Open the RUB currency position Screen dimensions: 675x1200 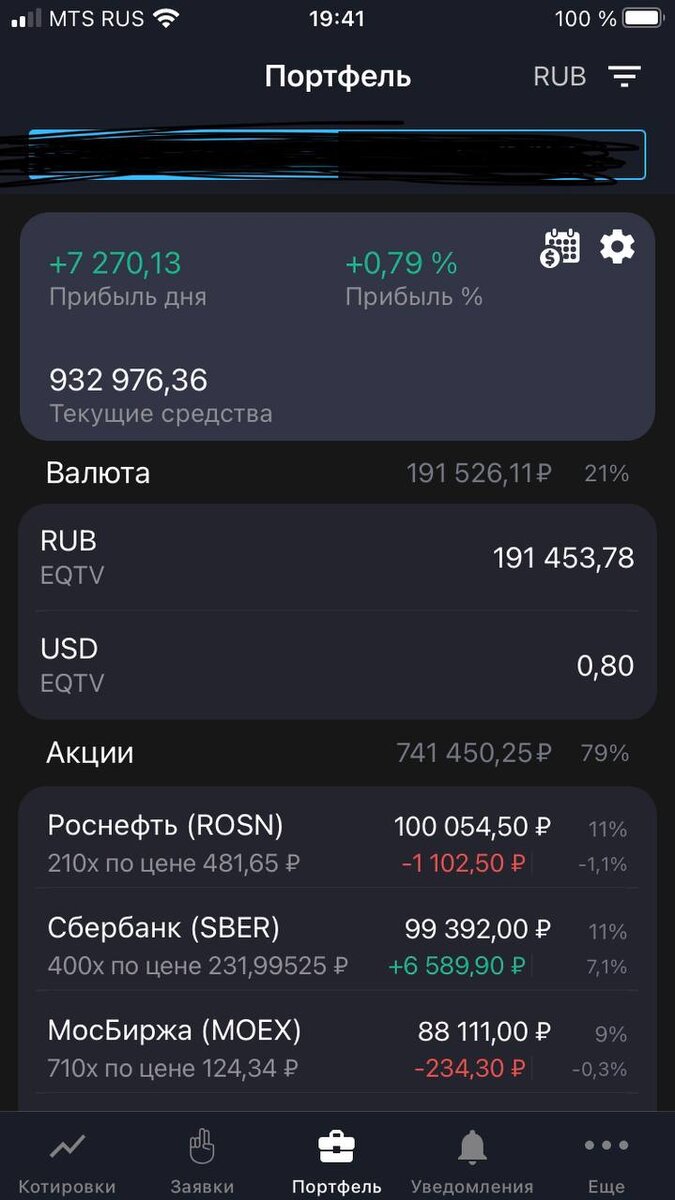click(337, 557)
